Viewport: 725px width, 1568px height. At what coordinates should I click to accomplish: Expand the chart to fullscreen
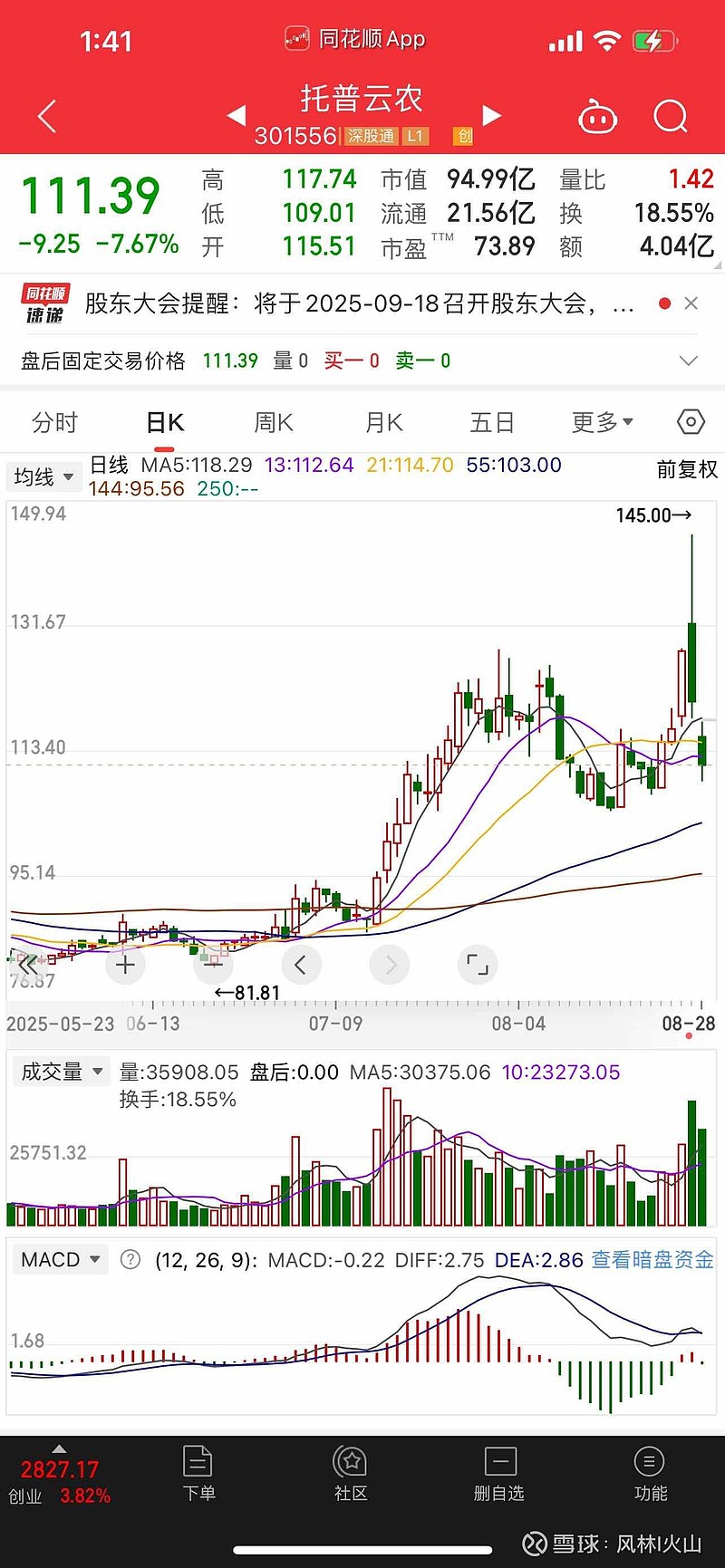tap(477, 965)
